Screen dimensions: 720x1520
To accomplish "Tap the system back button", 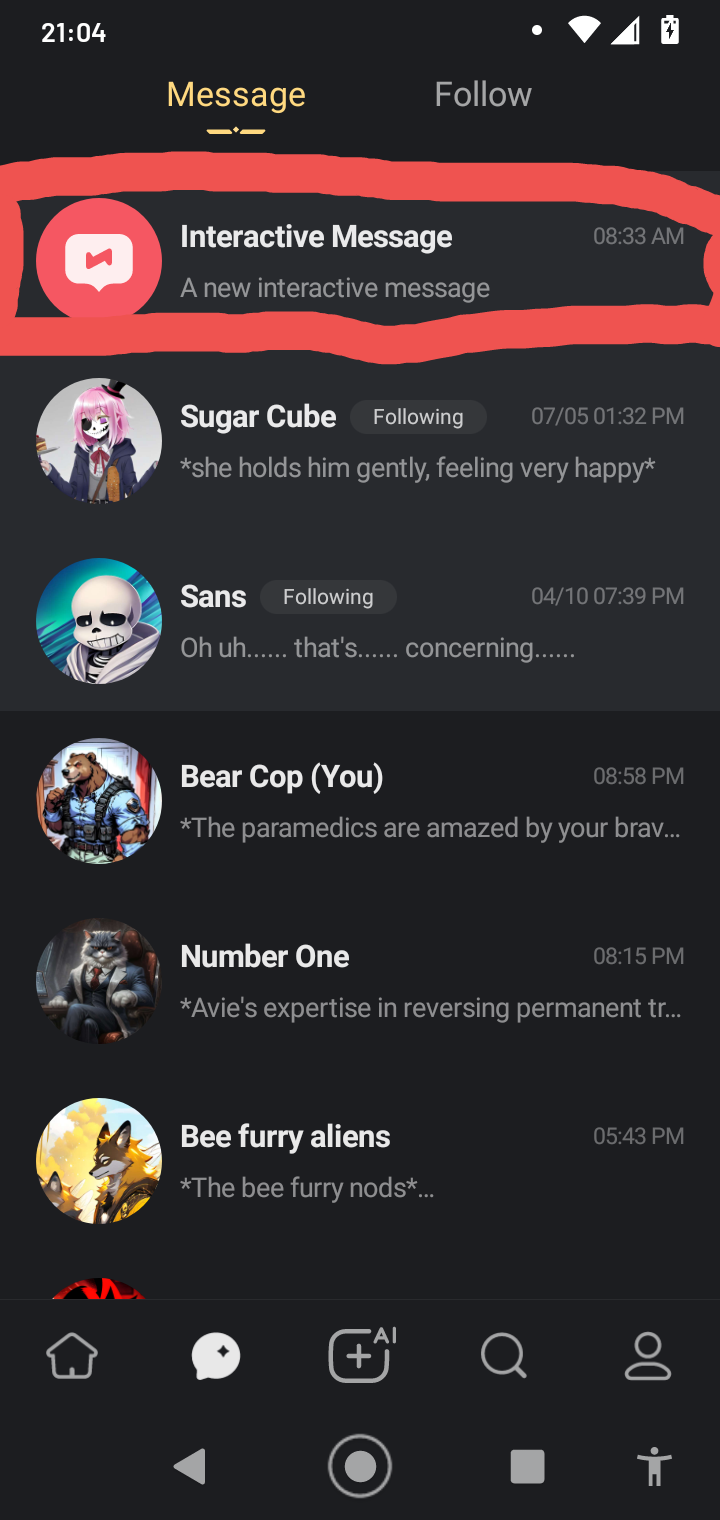I will tap(189, 1467).
